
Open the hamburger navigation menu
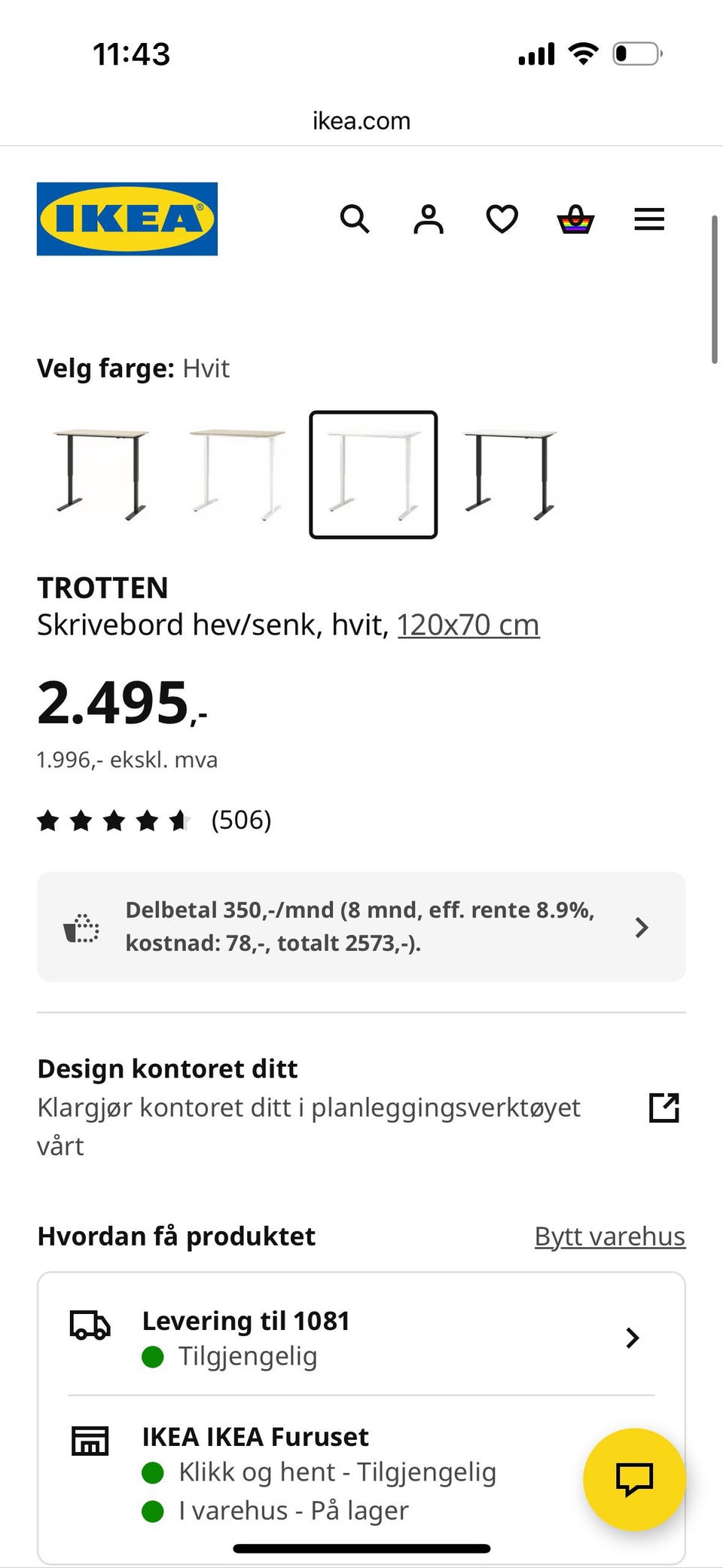click(x=648, y=219)
